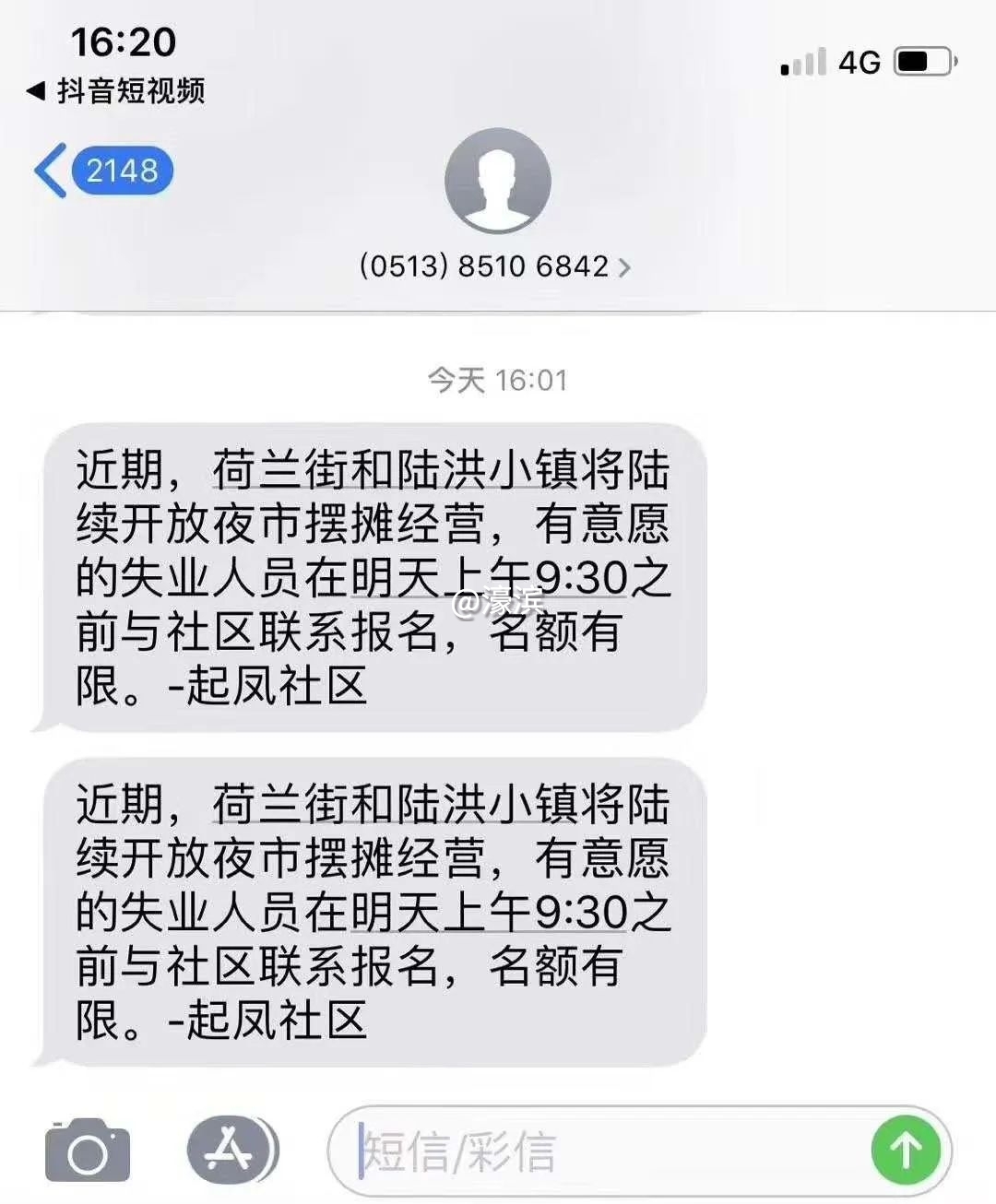The height and width of the screenshot is (1204, 996).
Task: Tap the underlined 荷兰街和陆洪小镇 link in the first message
Action: [x=397, y=470]
